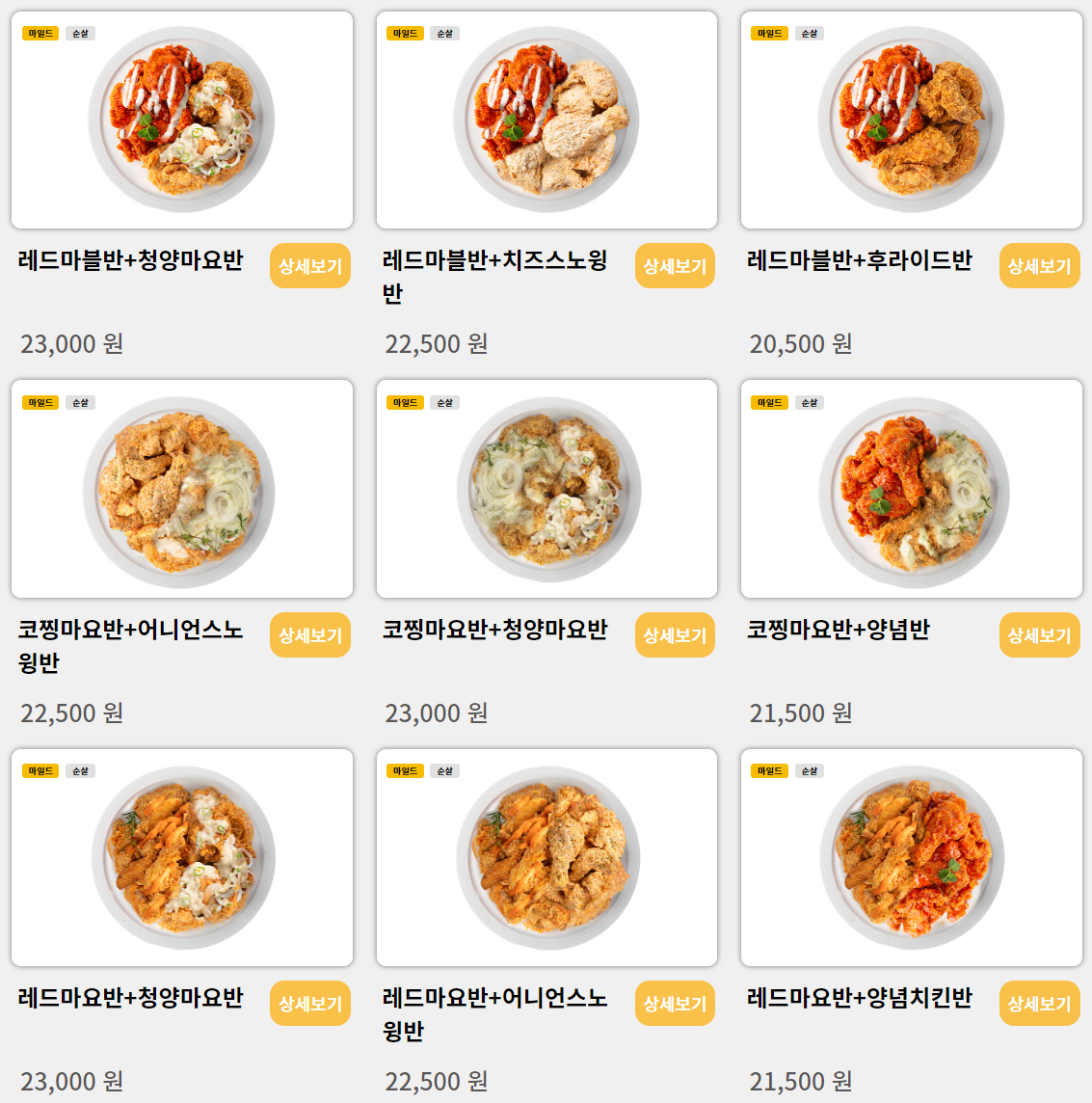
Task: Click the 상세보기 button for 레드마블반+치즈스노윙반
Action: (674, 265)
